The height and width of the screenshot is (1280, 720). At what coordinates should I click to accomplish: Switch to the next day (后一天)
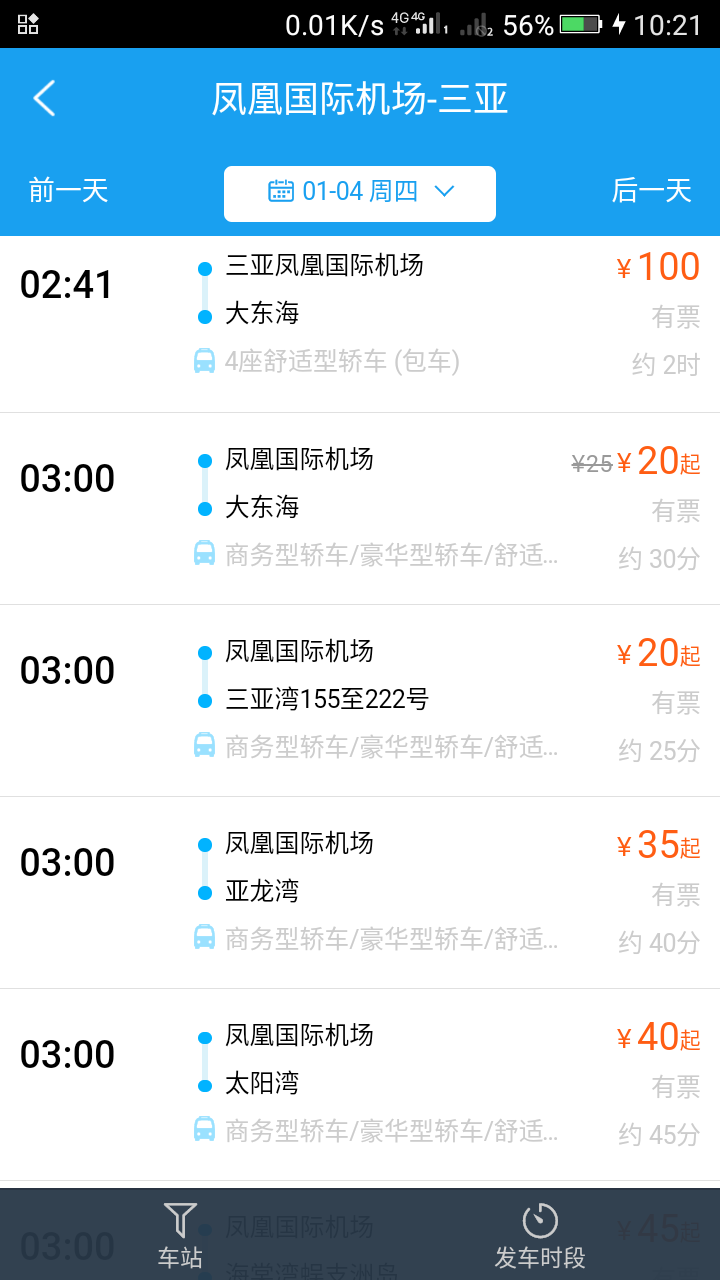pos(652,190)
